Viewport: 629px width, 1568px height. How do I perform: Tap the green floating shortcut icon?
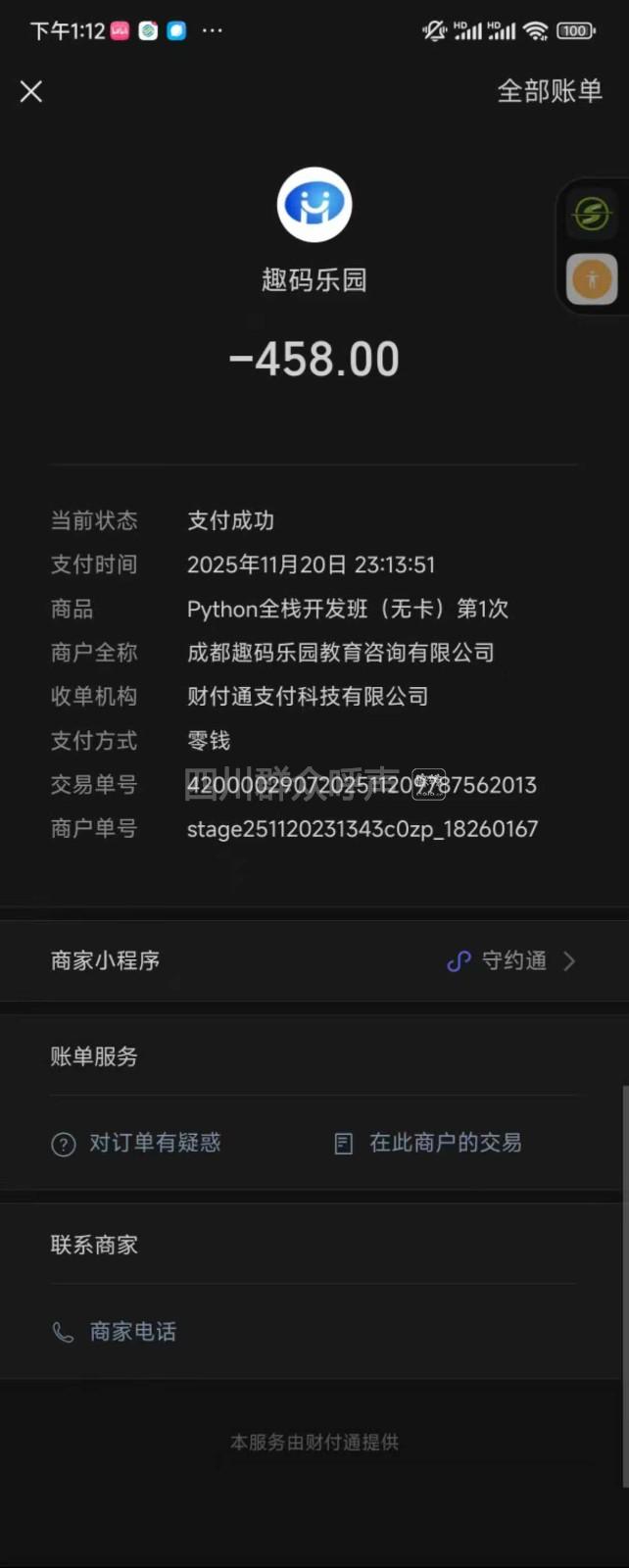point(592,214)
